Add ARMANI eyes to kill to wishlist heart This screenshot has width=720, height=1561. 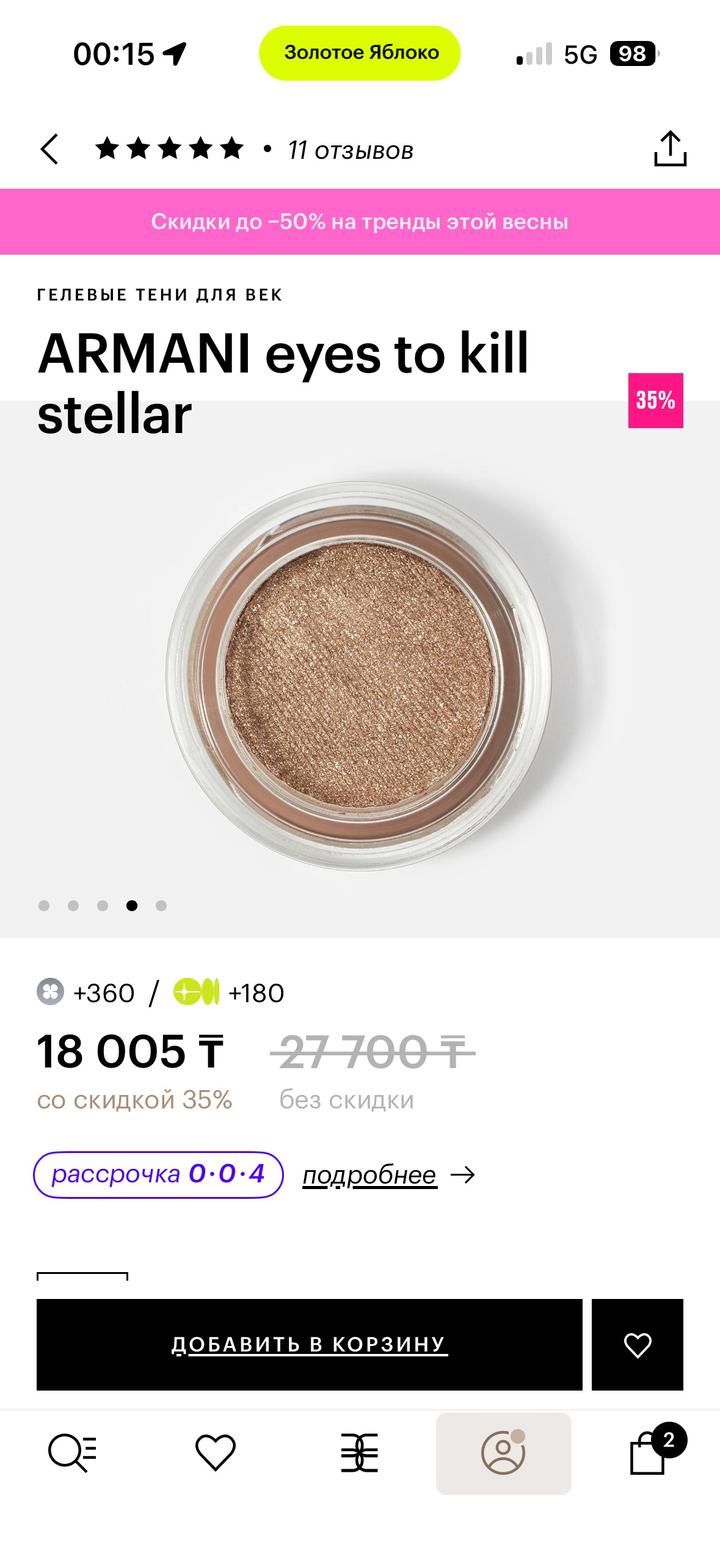point(639,1344)
